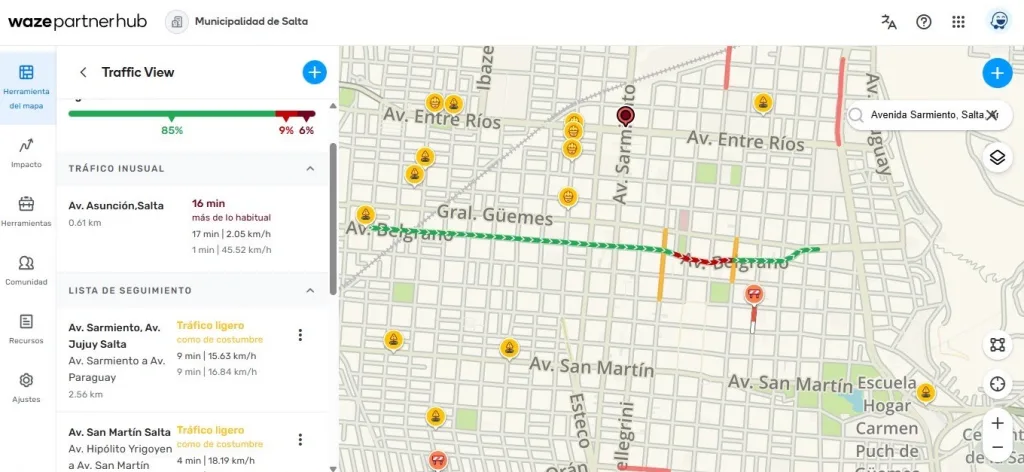Open the help icon
Screen dimensions: 1024x472
pos(924,22)
